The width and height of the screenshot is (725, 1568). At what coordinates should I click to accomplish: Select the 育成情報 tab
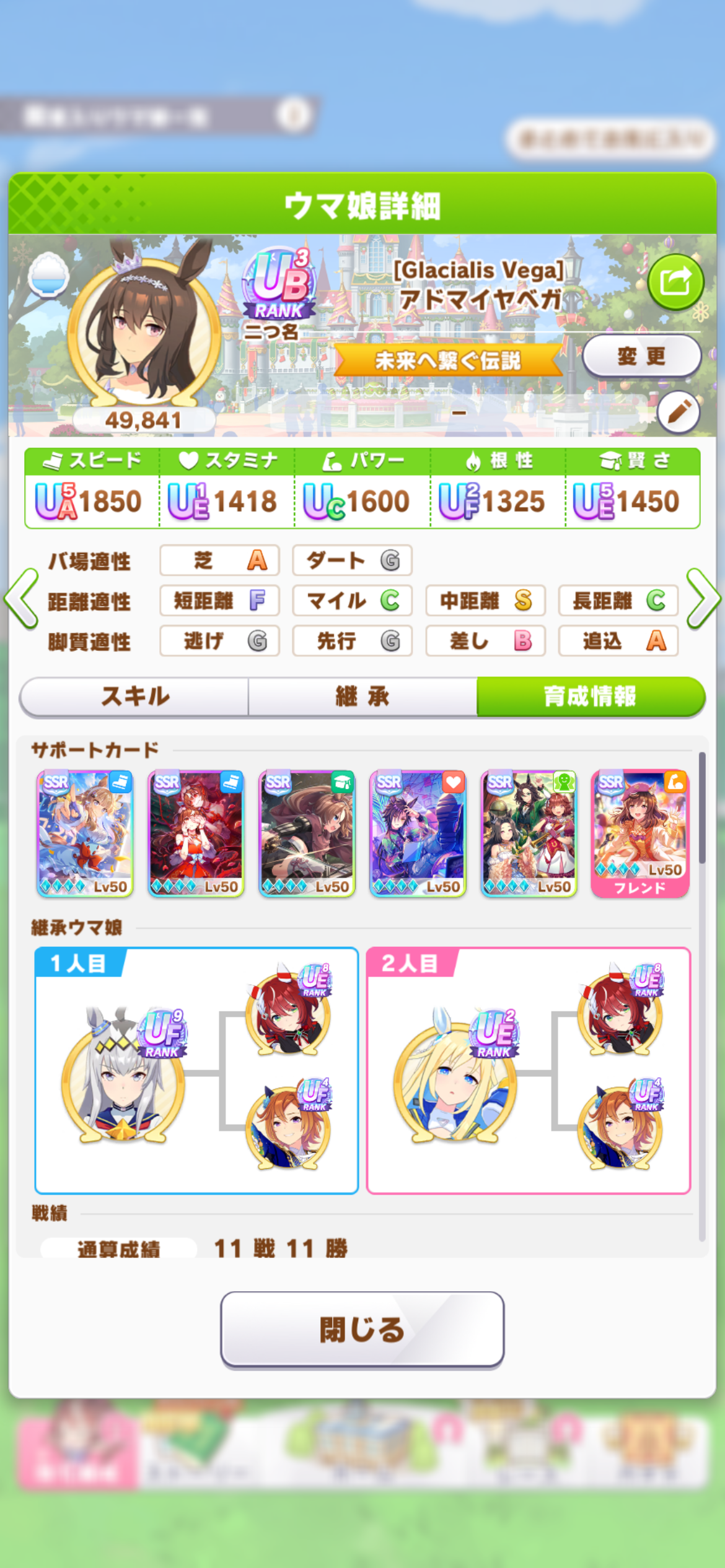click(x=591, y=697)
